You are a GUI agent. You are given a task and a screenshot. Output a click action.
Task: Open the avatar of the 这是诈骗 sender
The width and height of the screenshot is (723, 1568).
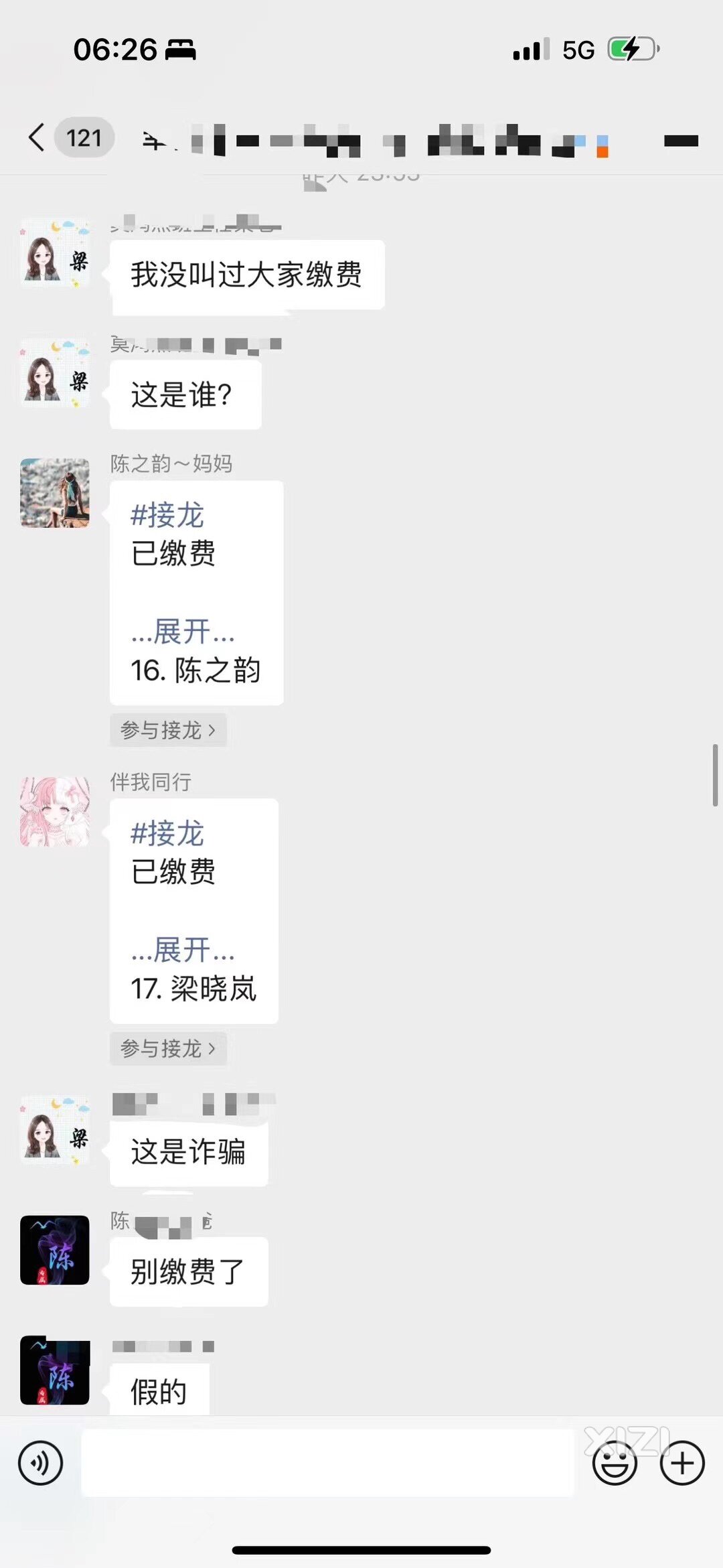coord(55,1131)
